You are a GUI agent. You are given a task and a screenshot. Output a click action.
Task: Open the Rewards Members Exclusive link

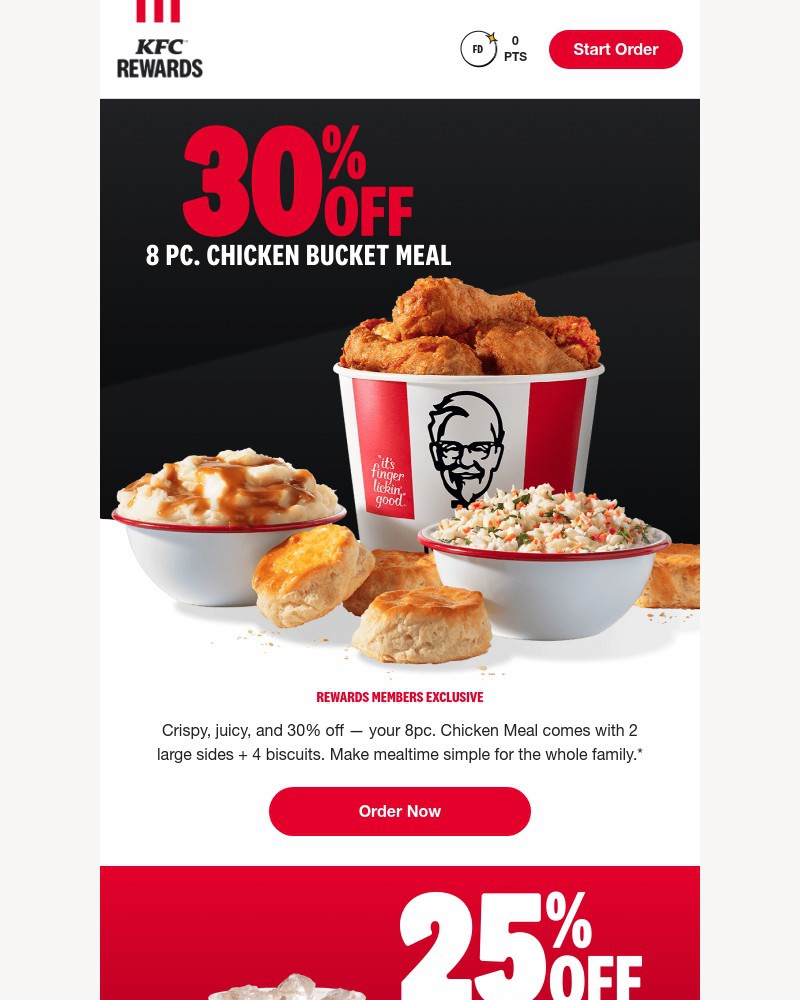click(400, 697)
